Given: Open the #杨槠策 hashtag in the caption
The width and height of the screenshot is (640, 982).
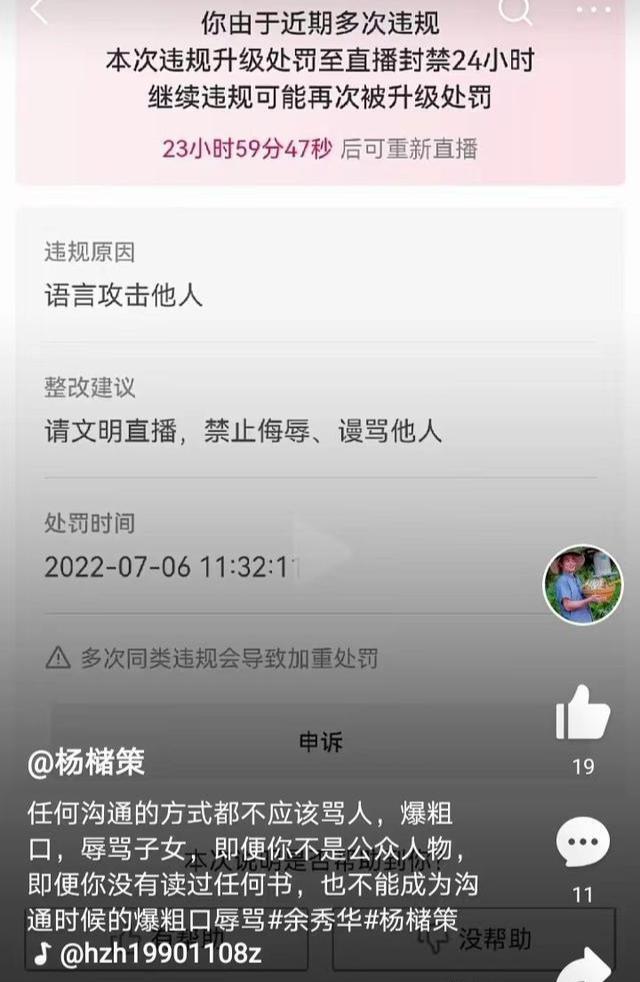Looking at the screenshot, I should [x=408, y=919].
